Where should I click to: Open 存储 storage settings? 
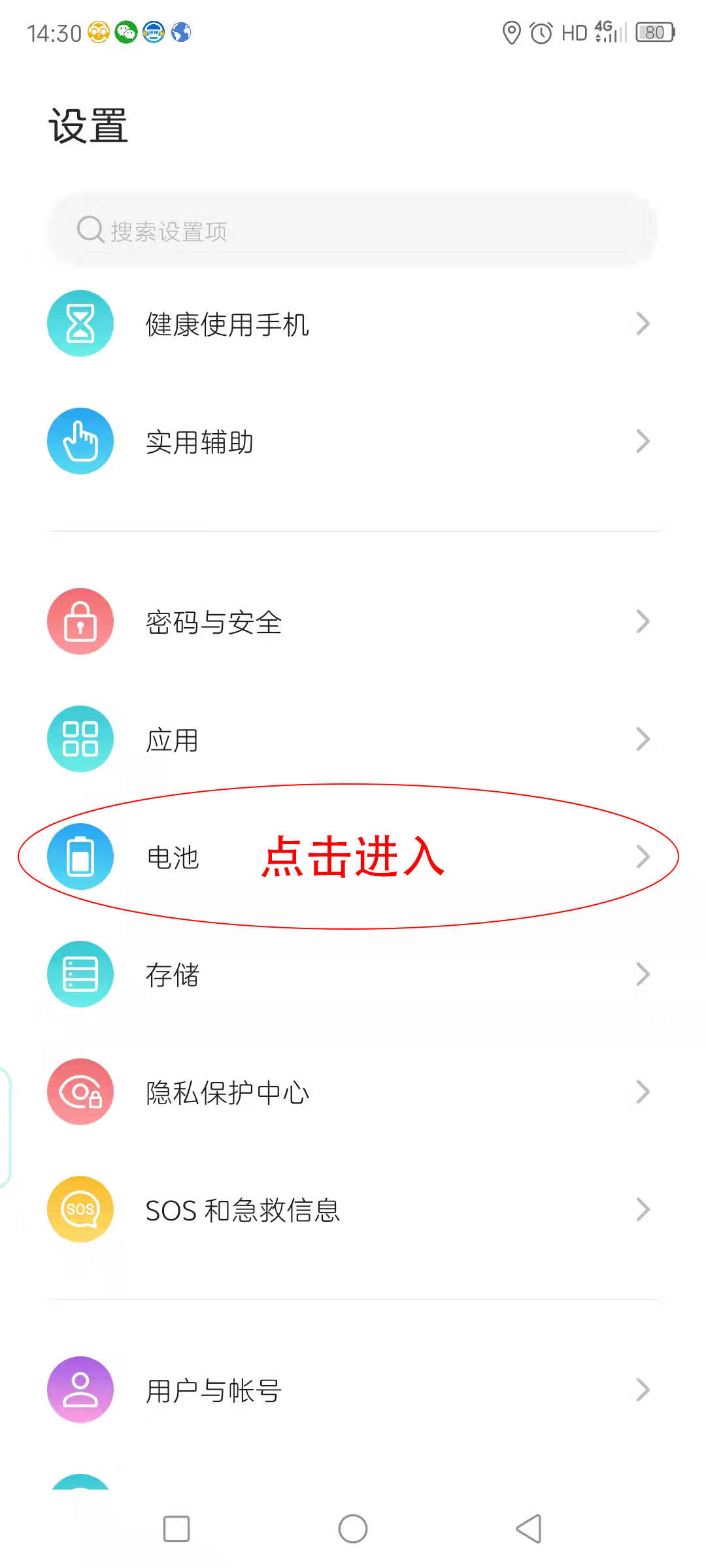[x=353, y=974]
